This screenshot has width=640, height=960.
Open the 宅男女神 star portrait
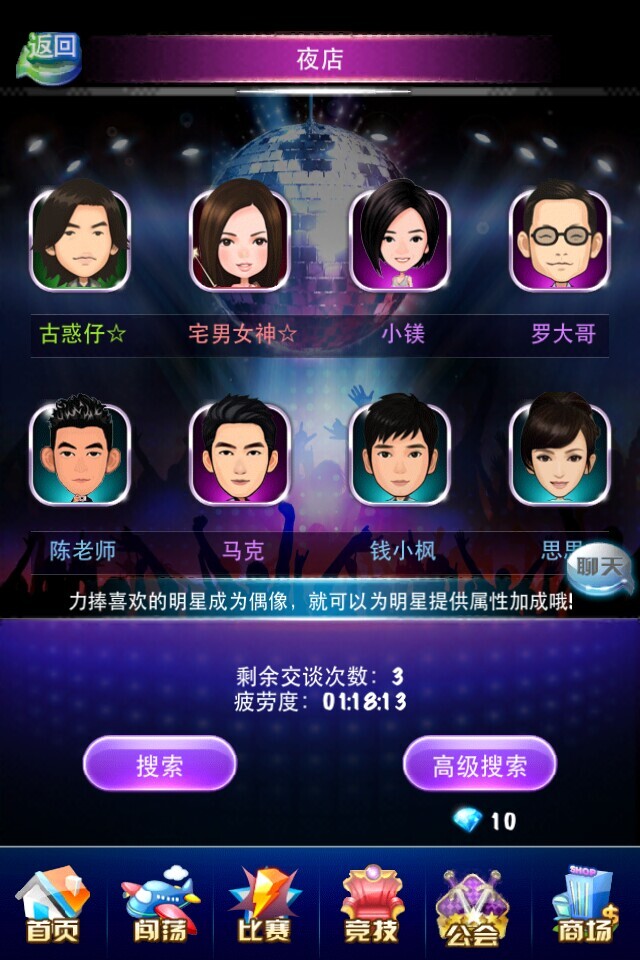point(240,240)
